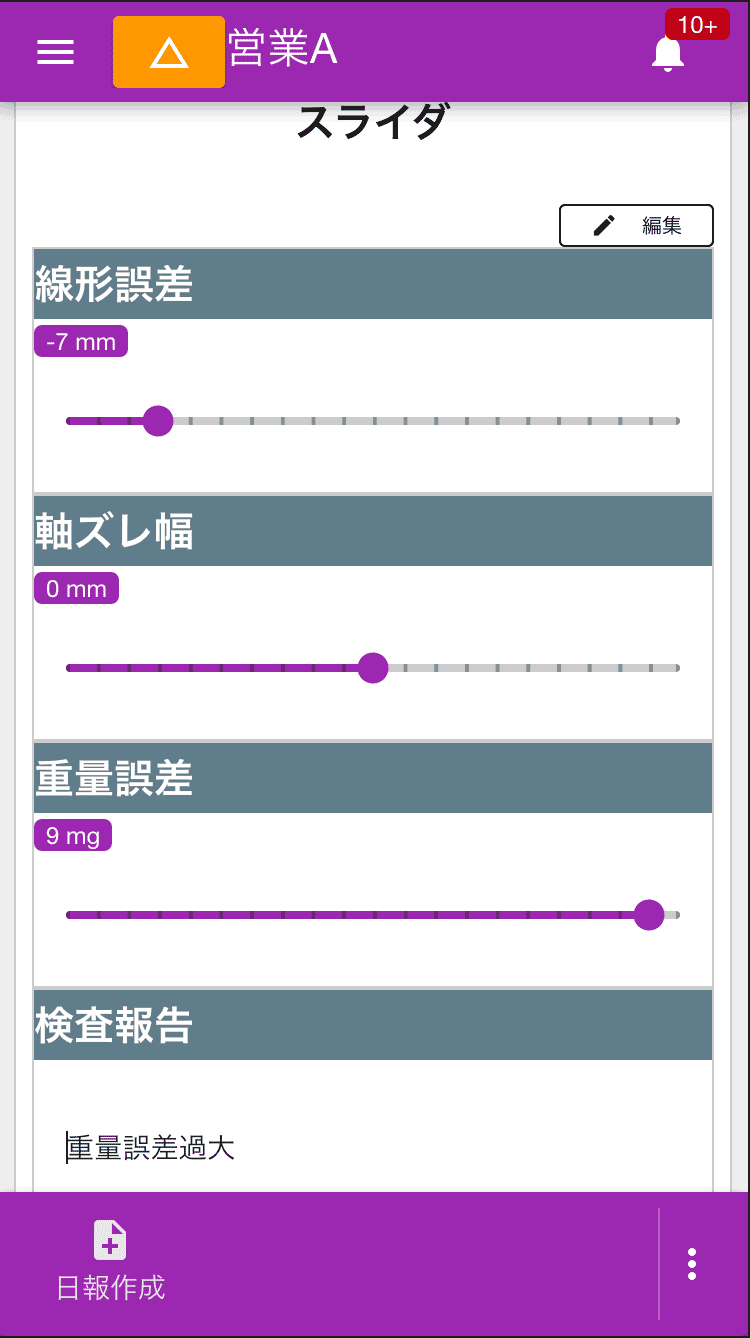
Task: Tap the 日報作成 label to create a report
Action: tap(109, 1287)
